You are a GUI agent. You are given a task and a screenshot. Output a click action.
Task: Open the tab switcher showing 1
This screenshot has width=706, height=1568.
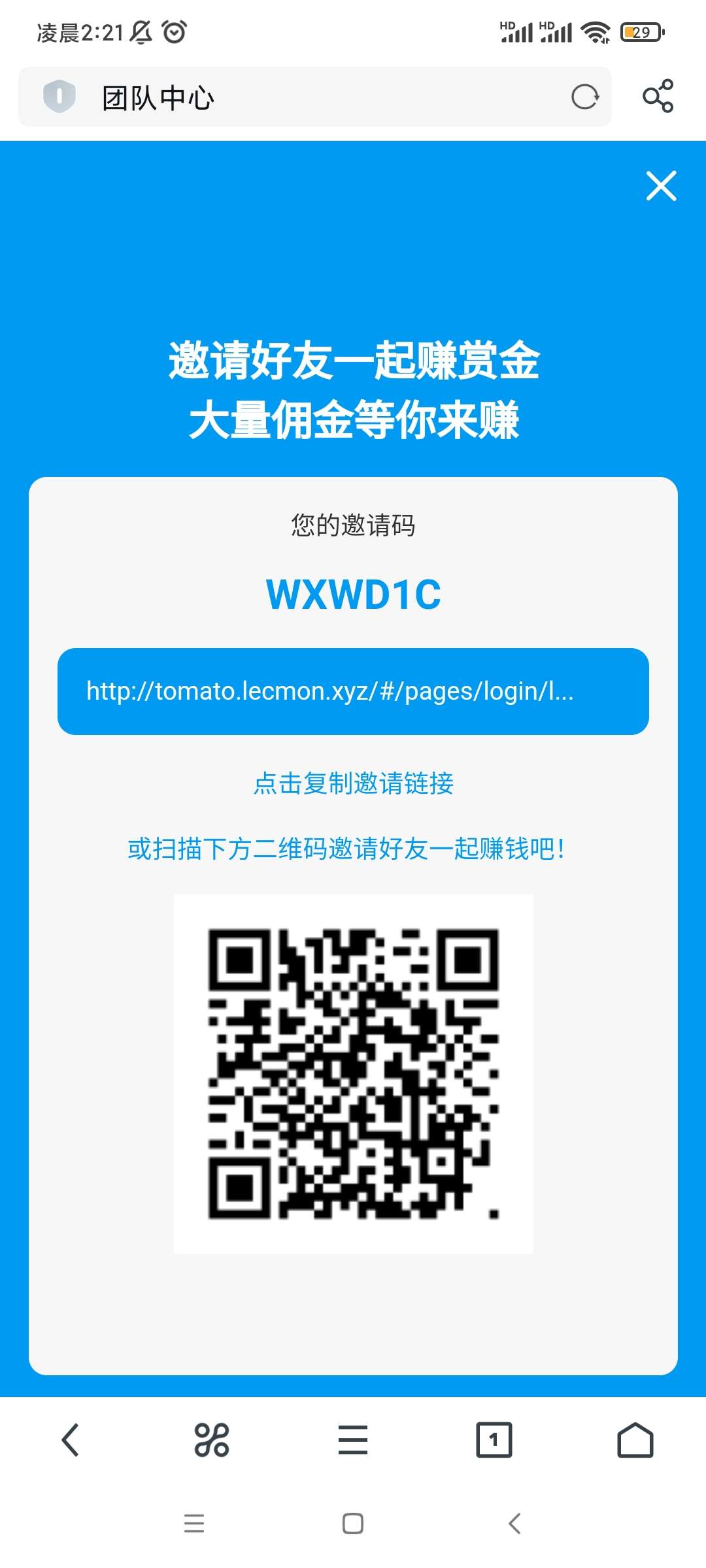(494, 1440)
